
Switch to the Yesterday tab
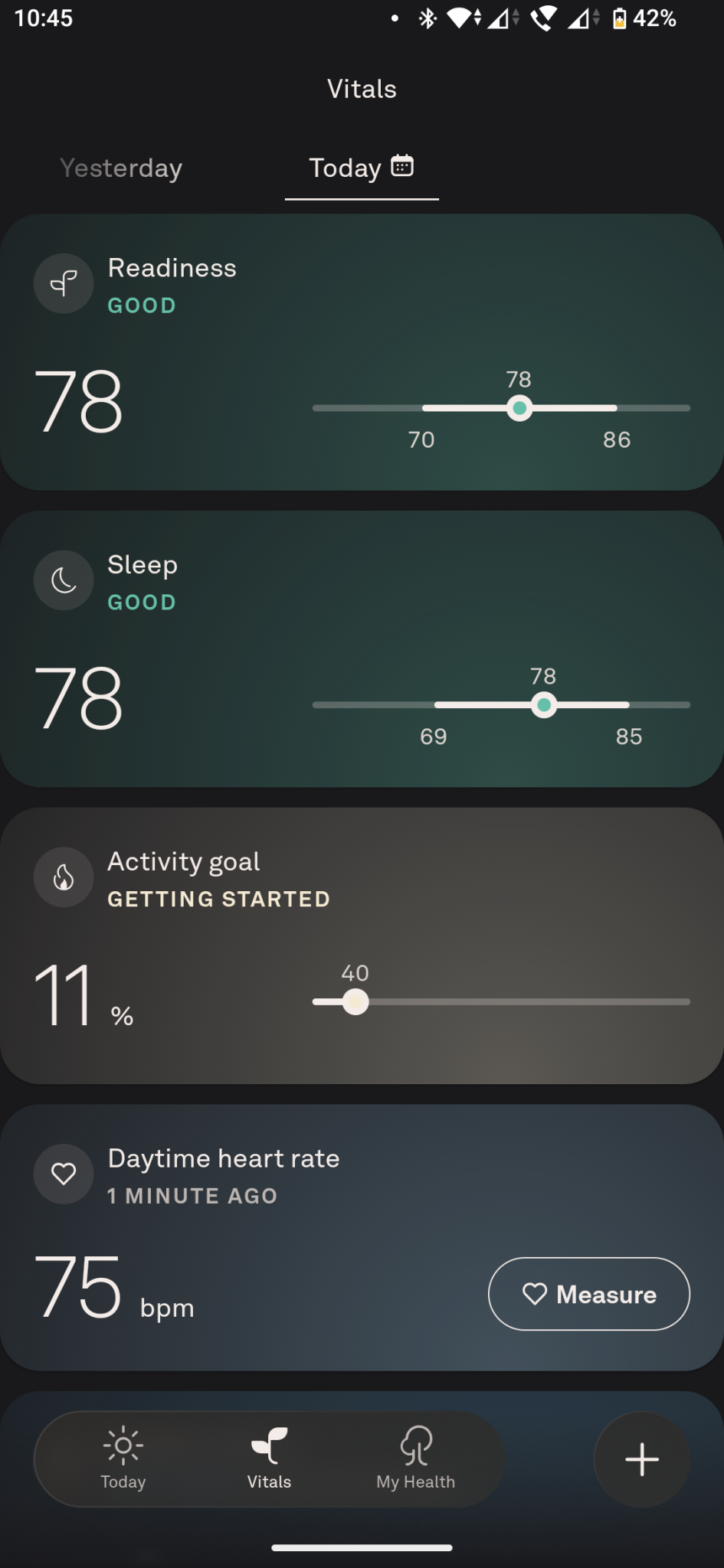pos(120,168)
